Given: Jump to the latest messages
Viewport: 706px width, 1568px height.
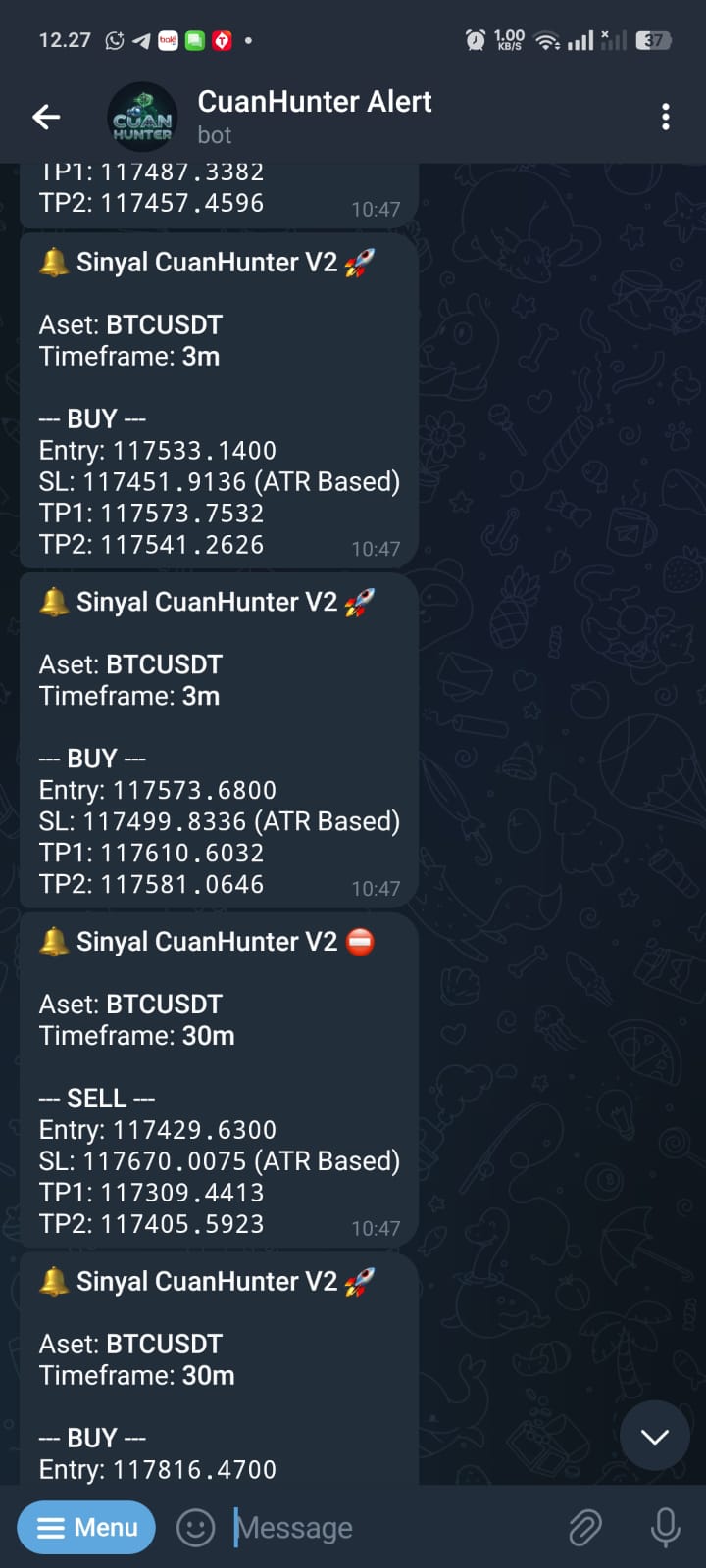Looking at the screenshot, I should coord(654,1436).
